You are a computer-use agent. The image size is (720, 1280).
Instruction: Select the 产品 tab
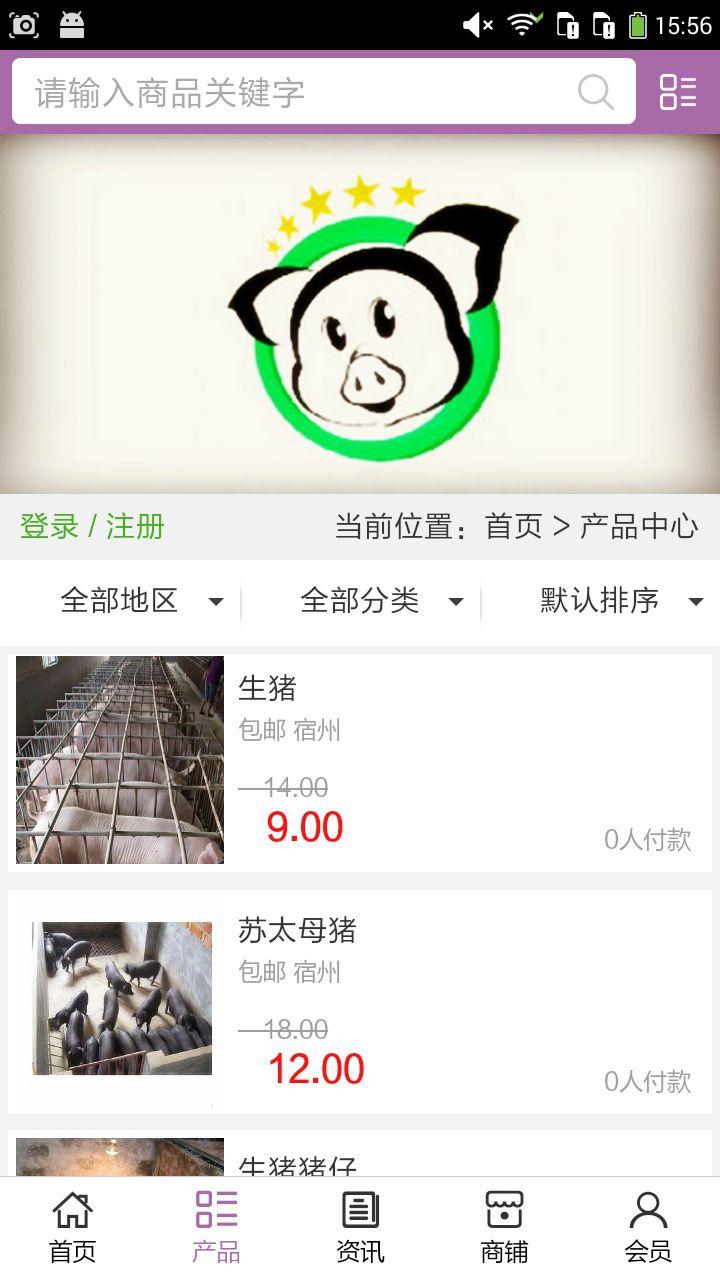click(216, 1228)
